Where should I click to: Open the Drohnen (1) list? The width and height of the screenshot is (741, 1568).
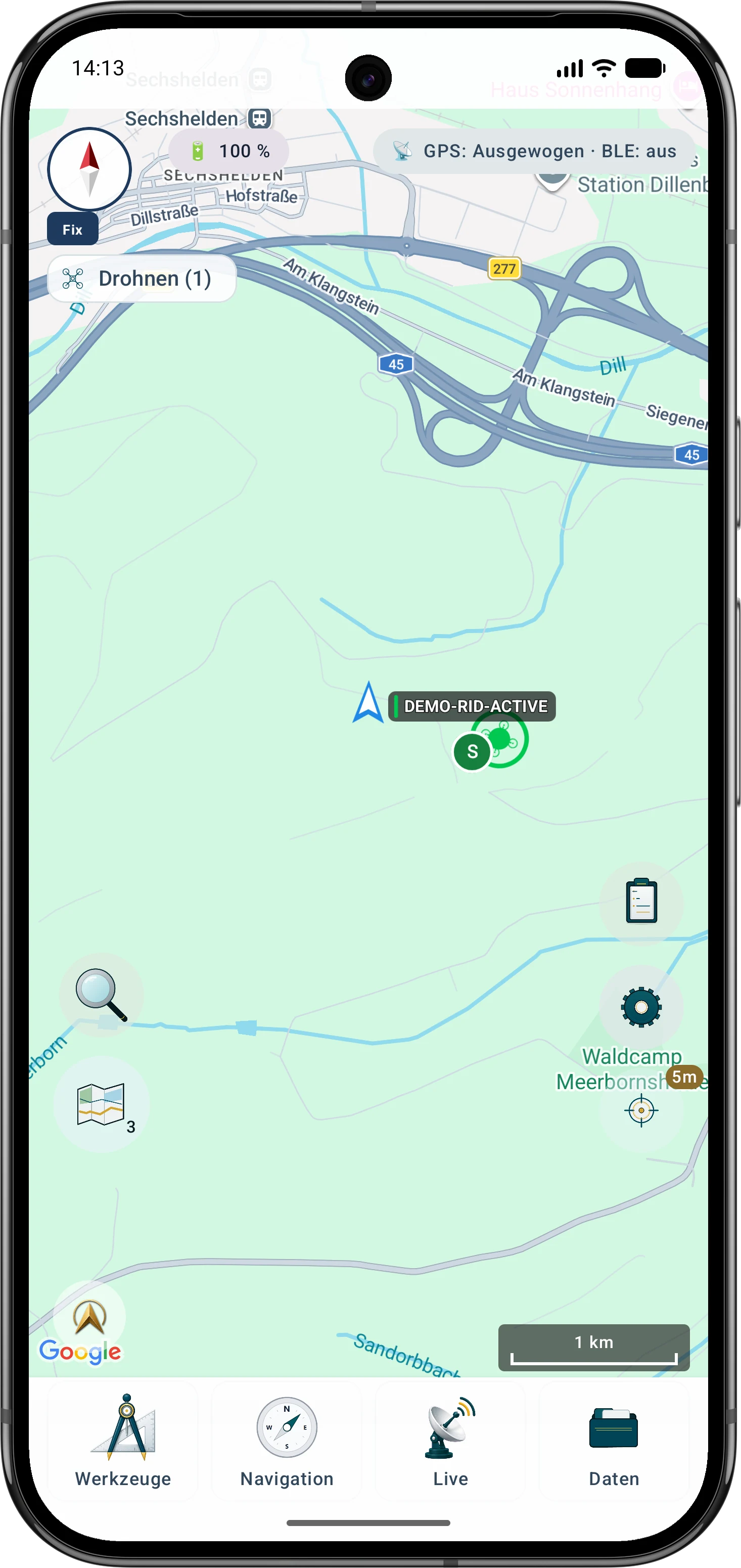tap(142, 279)
